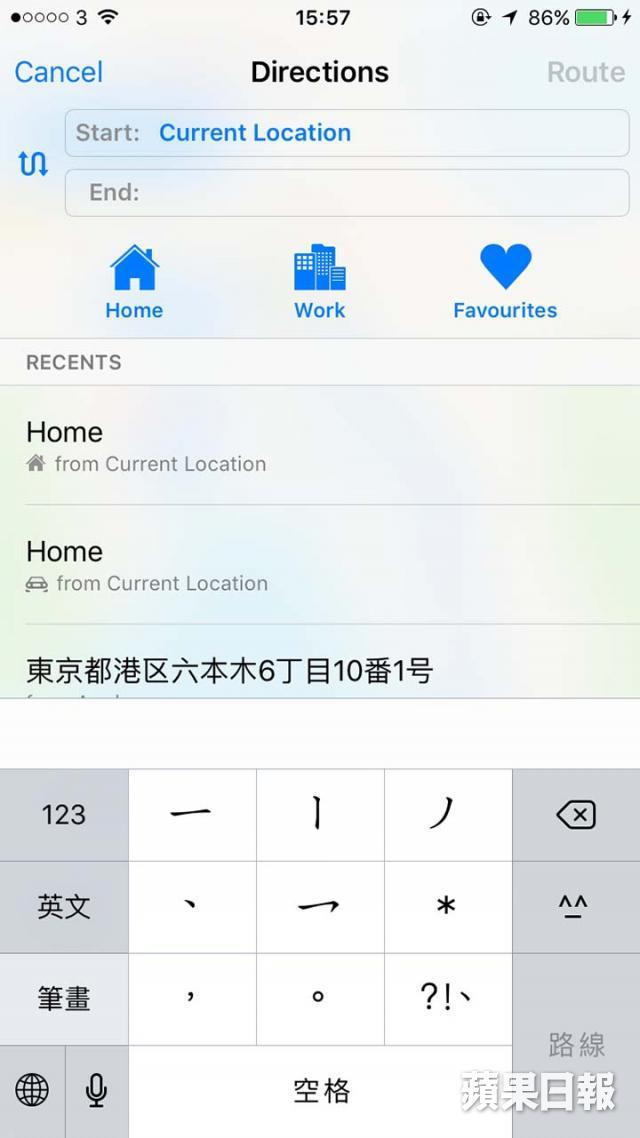Tap the asterisk wildcard stroke key
This screenshot has width=640, height=1138.
pos(448,907)
